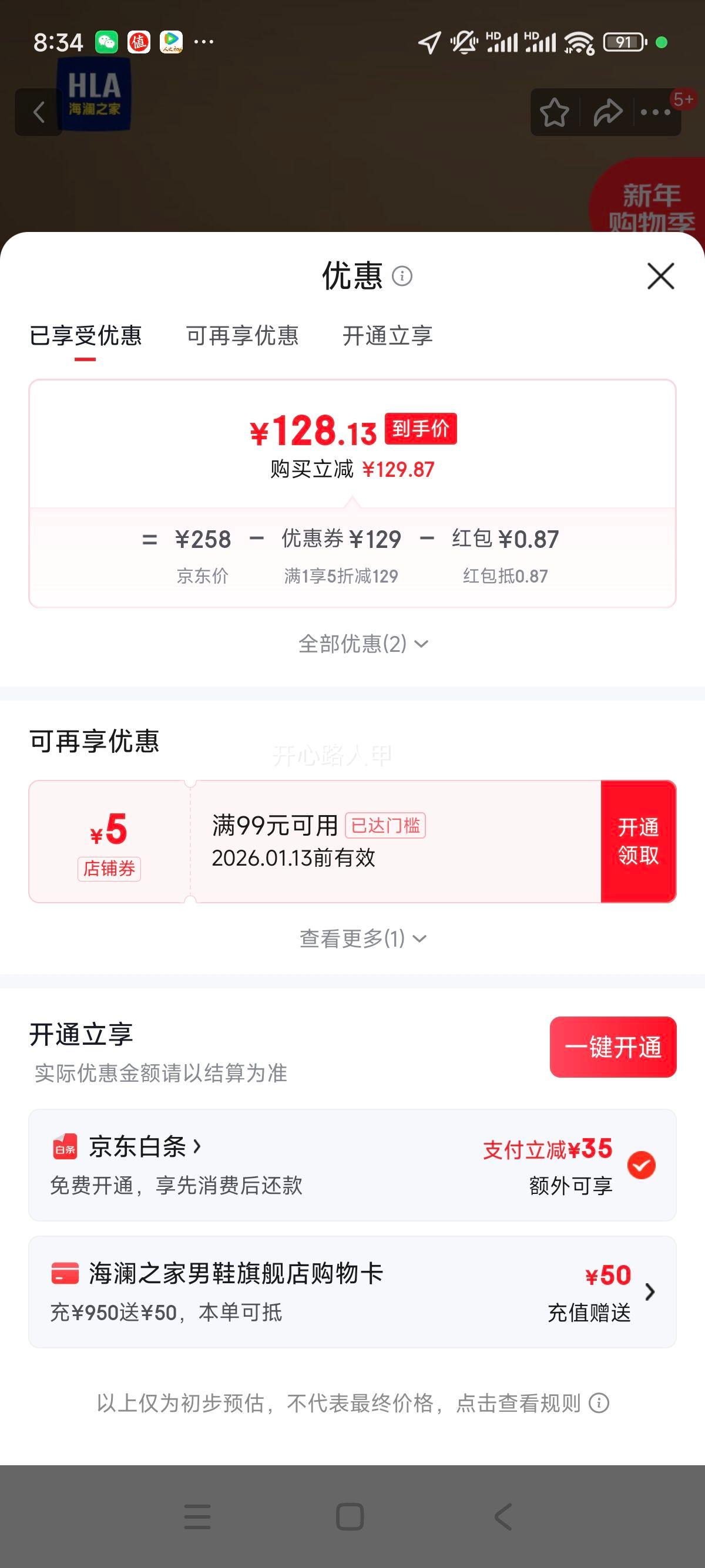Open the info icon beside 优惠 title
Image resolution: width=705 pixels, height=1568 pixels.
click(402, 276)
